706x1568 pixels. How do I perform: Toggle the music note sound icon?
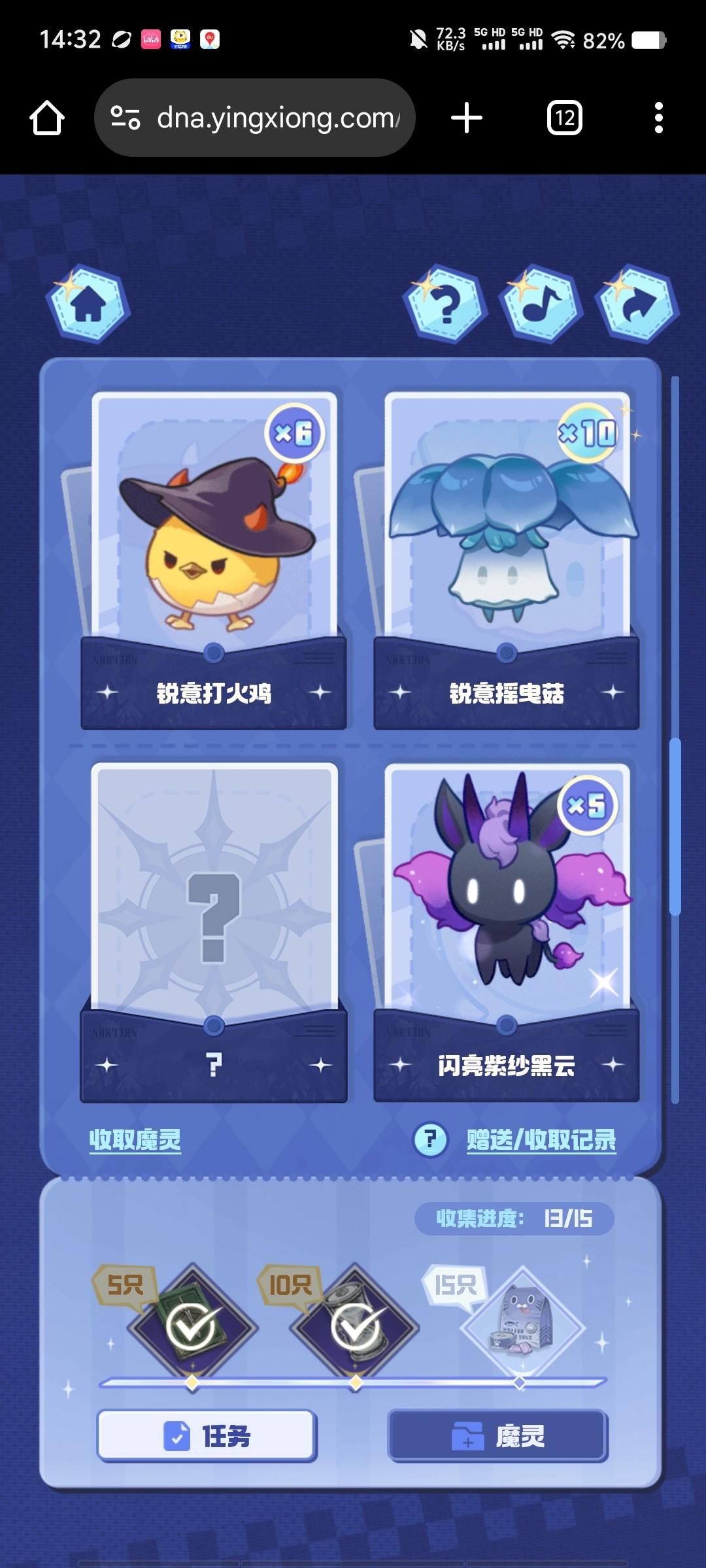point(541,304)
